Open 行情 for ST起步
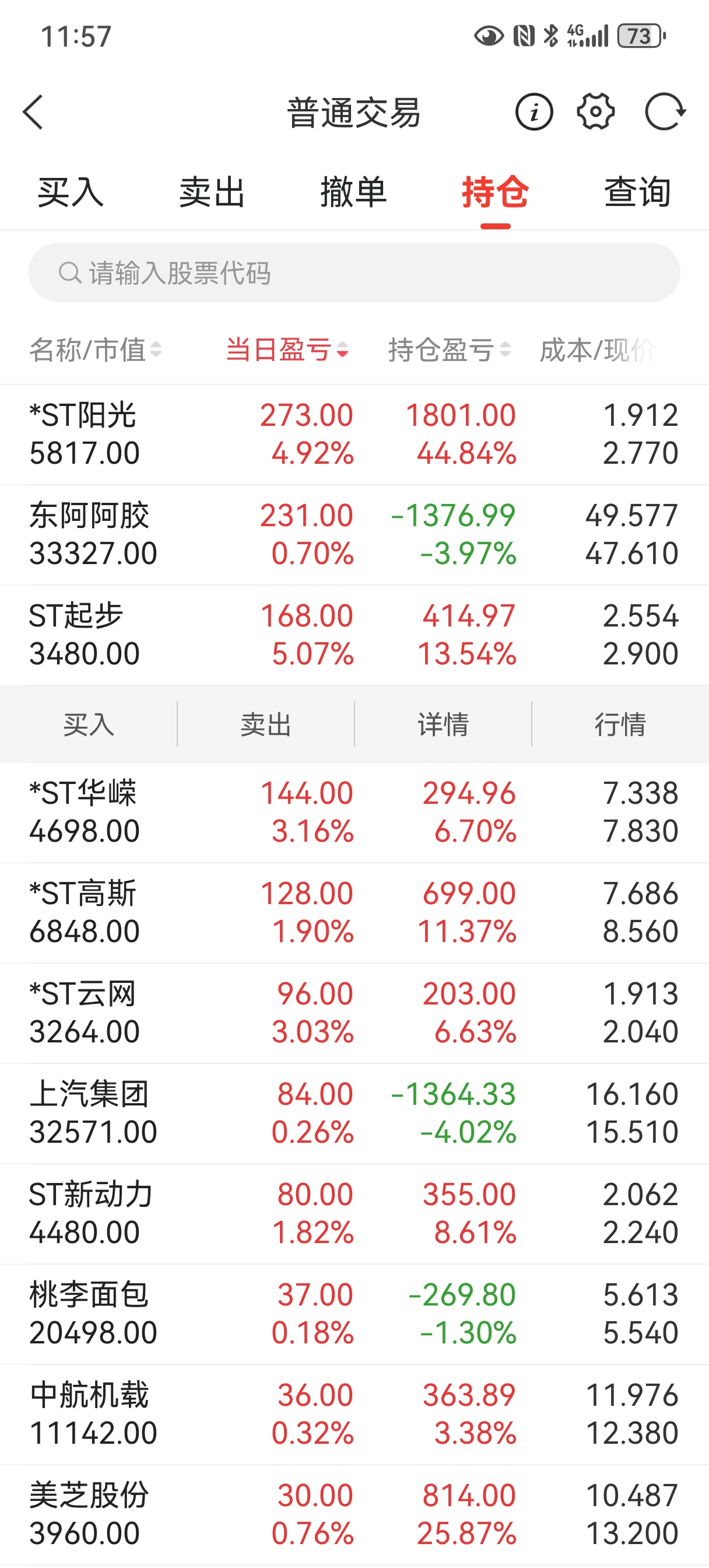 620,724
